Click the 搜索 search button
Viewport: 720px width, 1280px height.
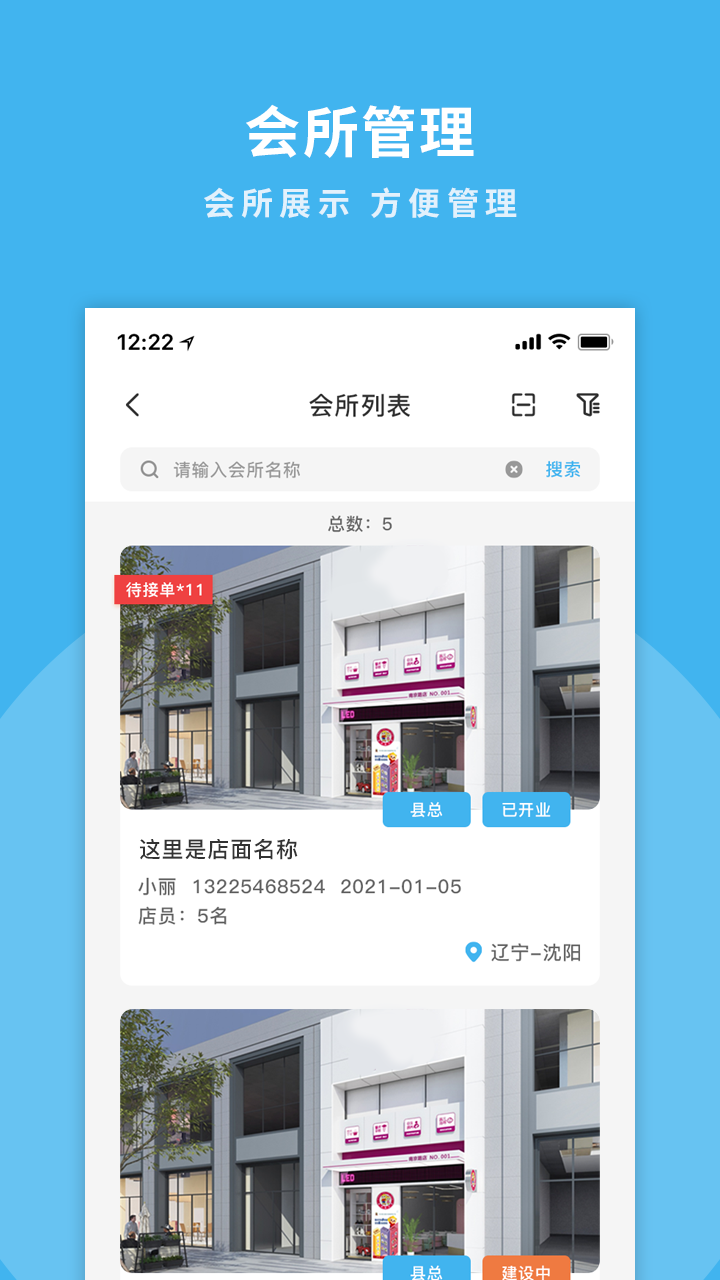point(565,470)
